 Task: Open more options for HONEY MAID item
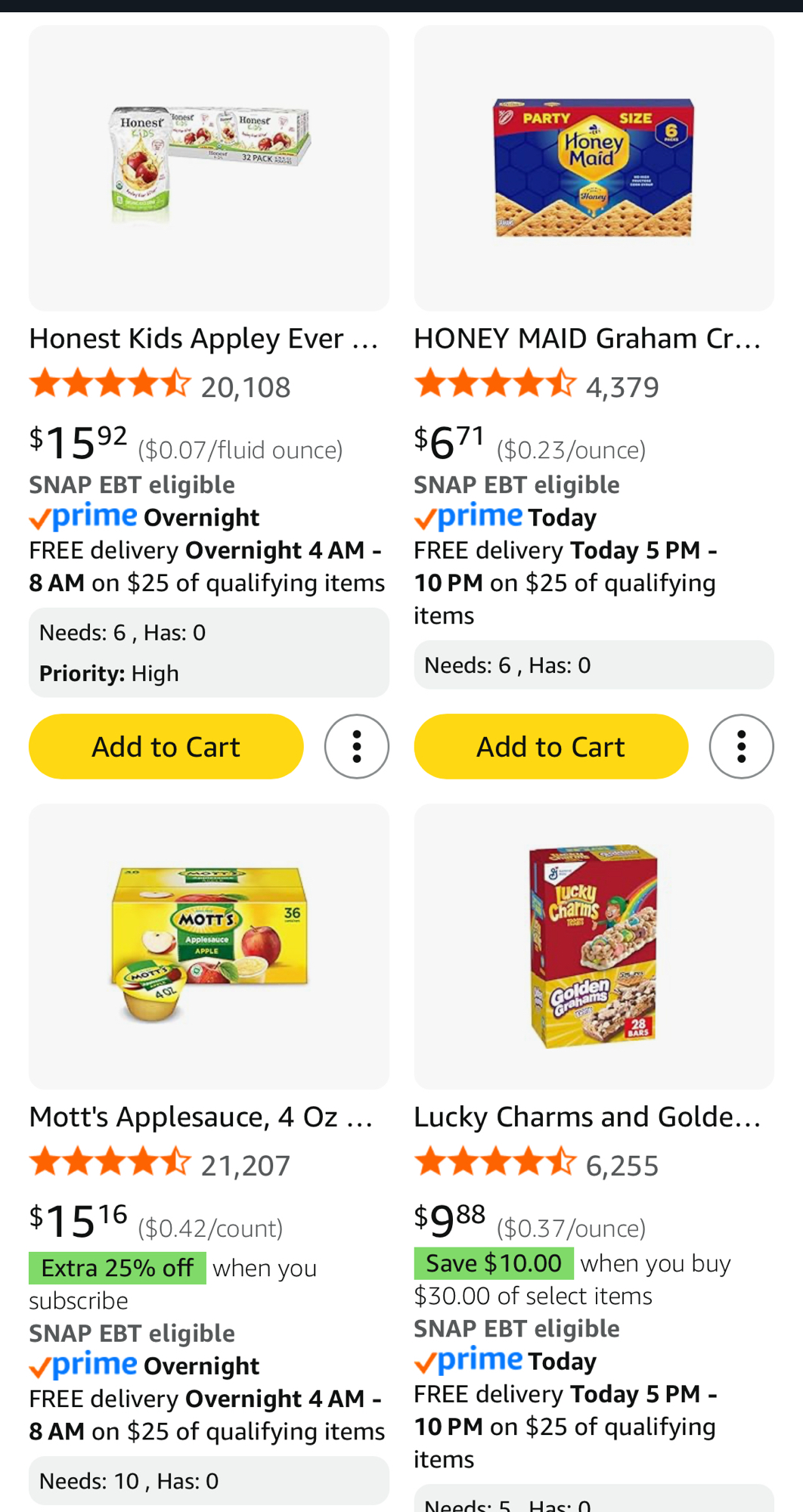(741, 746)
